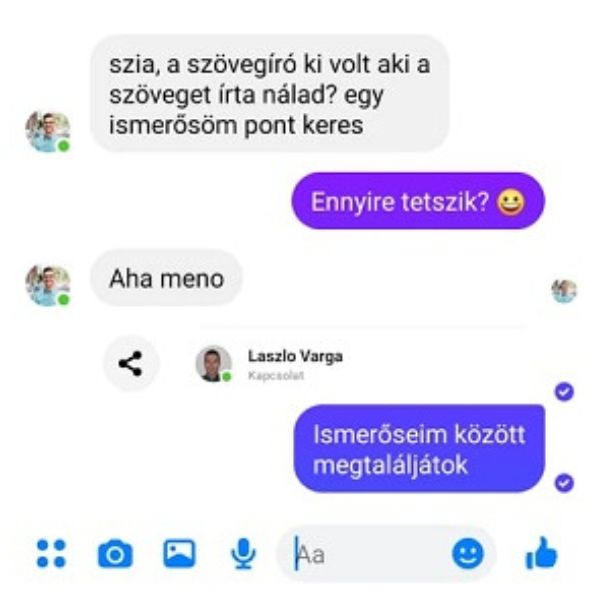600x600 pixels.
Task: Open the four-dot more options menu
Action: (51, 553)
